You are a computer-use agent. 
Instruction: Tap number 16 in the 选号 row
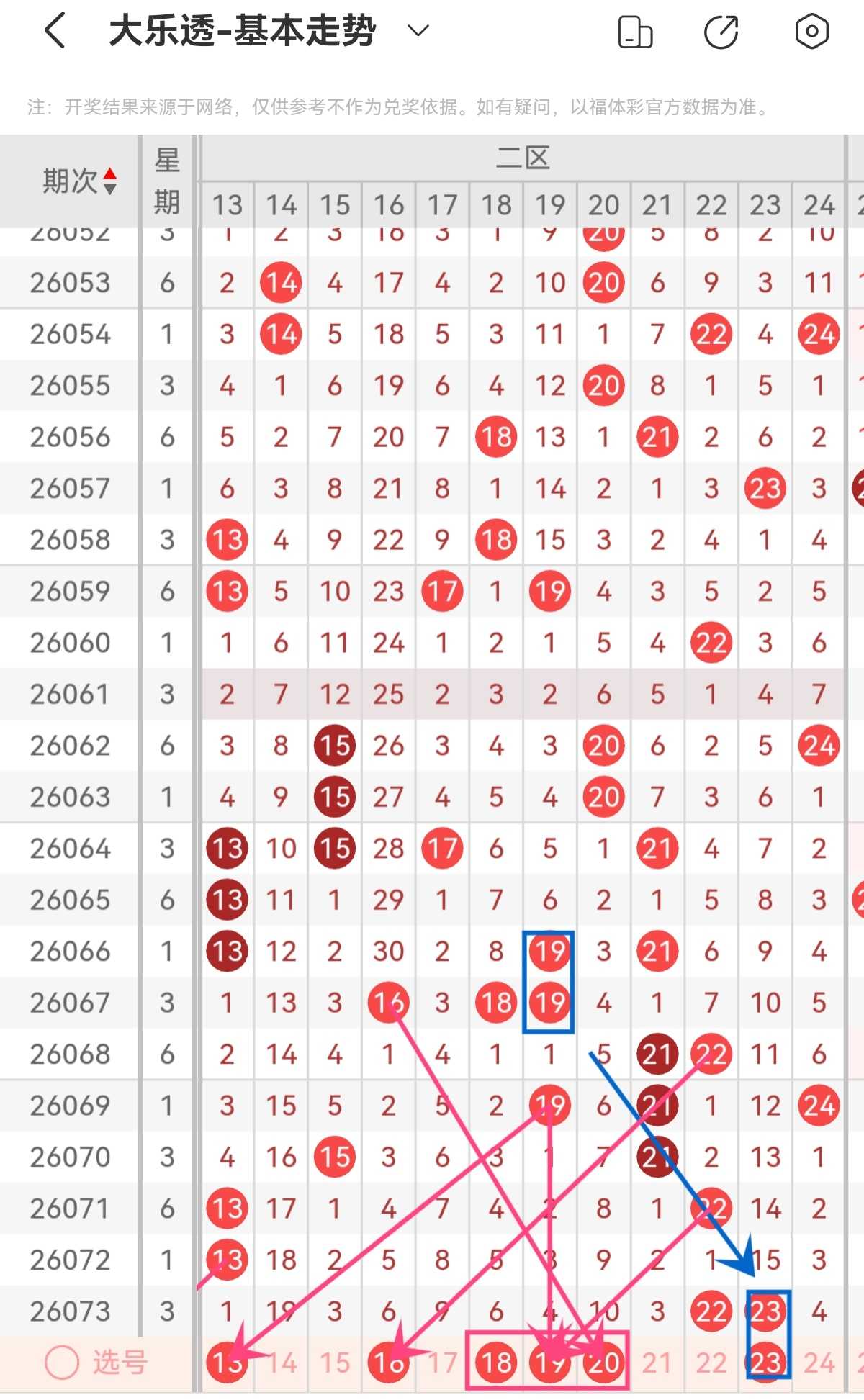(x=389, y=1362)
